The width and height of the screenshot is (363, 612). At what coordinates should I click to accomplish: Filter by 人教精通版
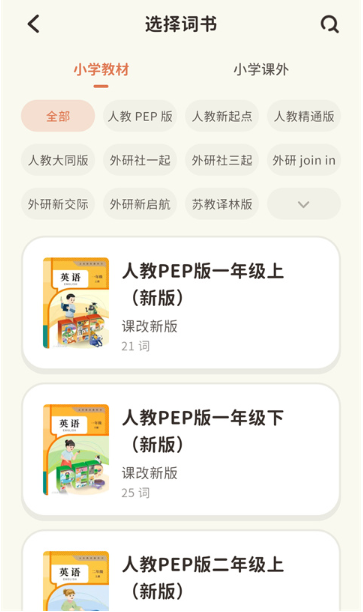click(304, 116)
